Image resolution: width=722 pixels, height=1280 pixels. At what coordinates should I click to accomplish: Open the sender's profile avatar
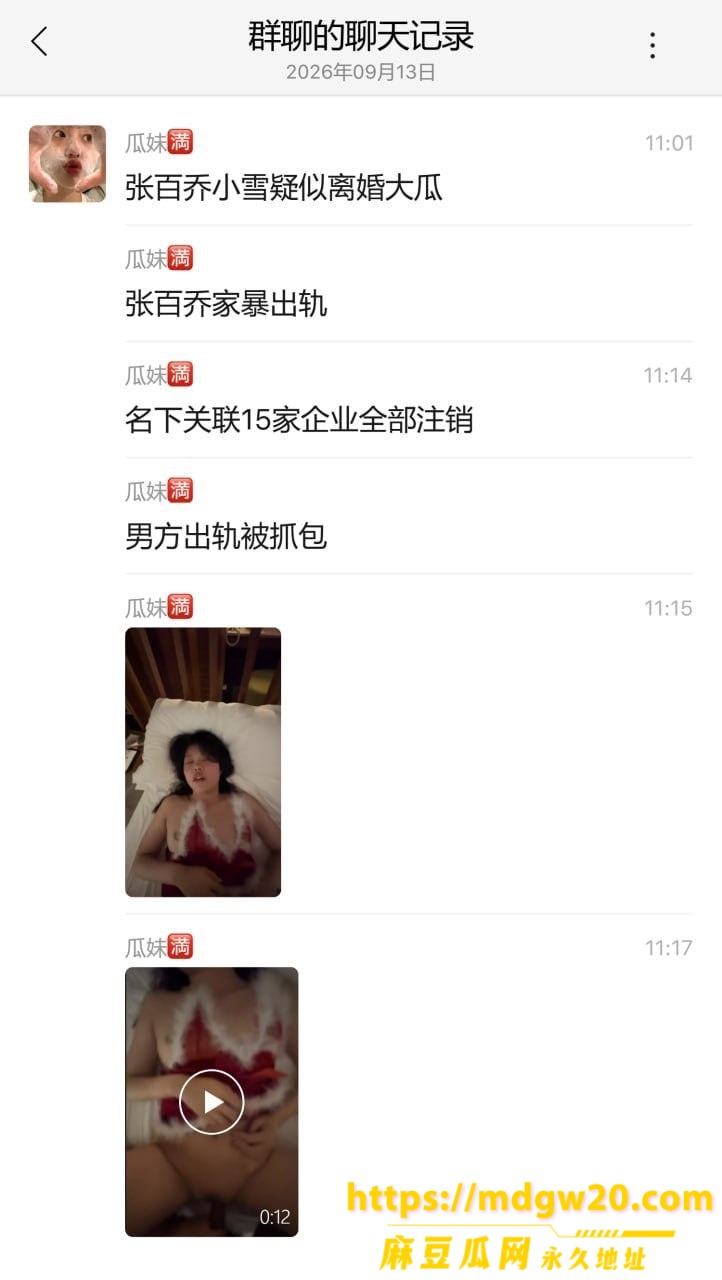[x=67, y=164]
